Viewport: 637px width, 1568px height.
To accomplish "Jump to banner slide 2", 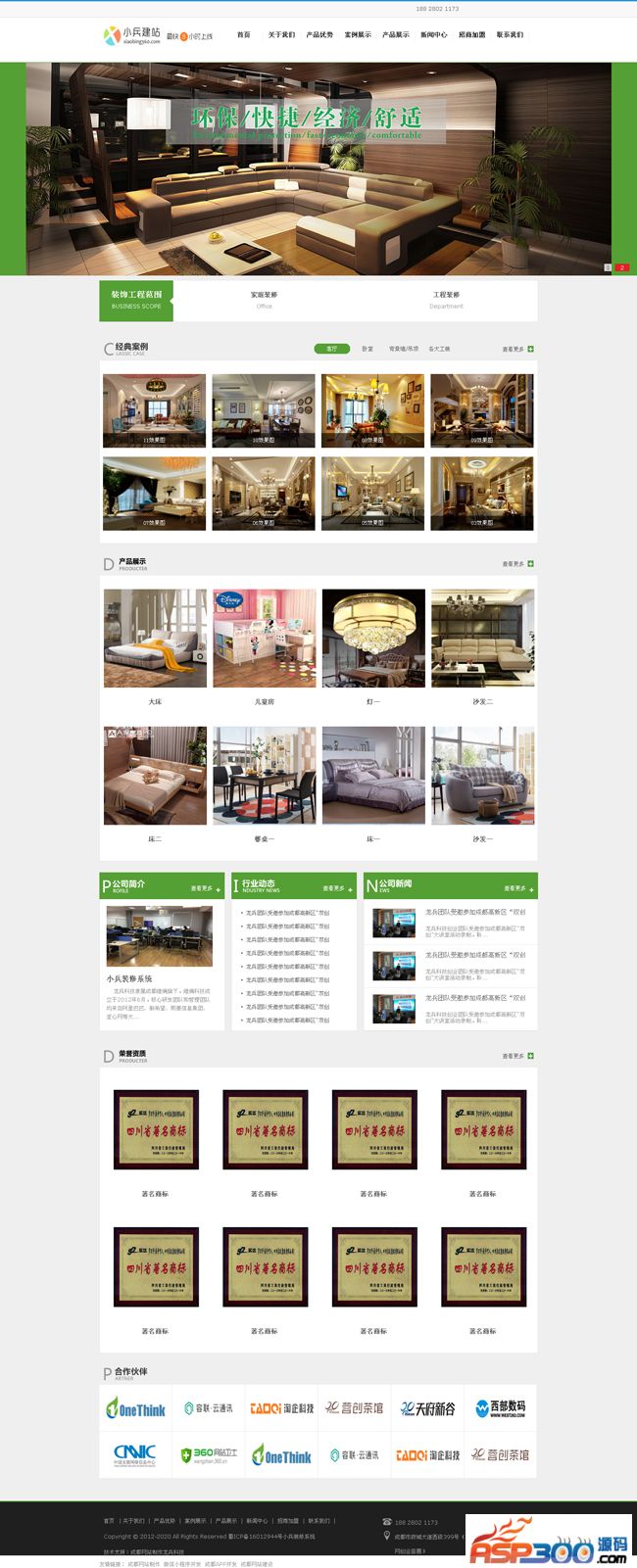I will pyautogui.click(x=621, y=267).
